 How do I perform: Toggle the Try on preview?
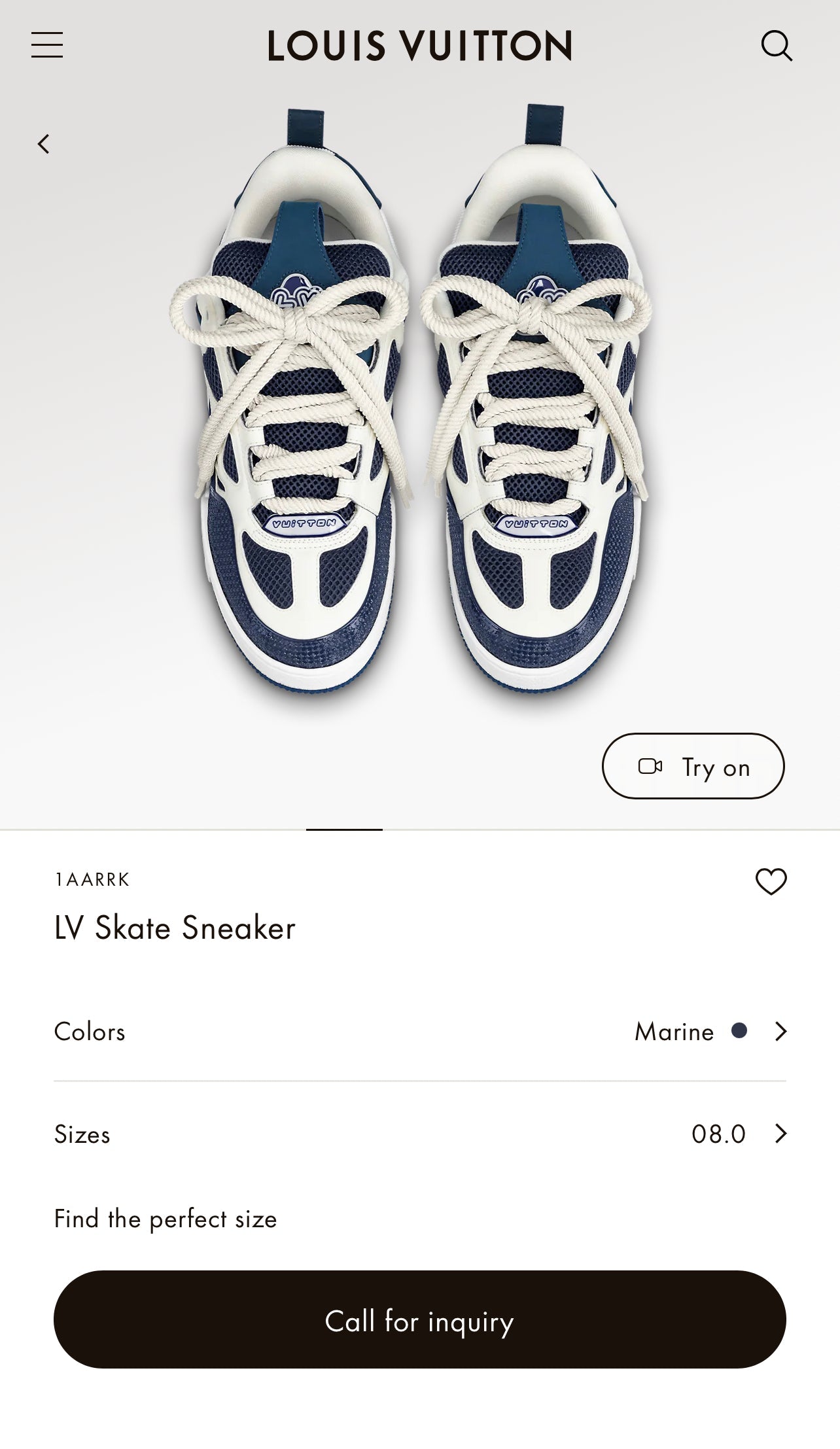(x=693, y=767)
